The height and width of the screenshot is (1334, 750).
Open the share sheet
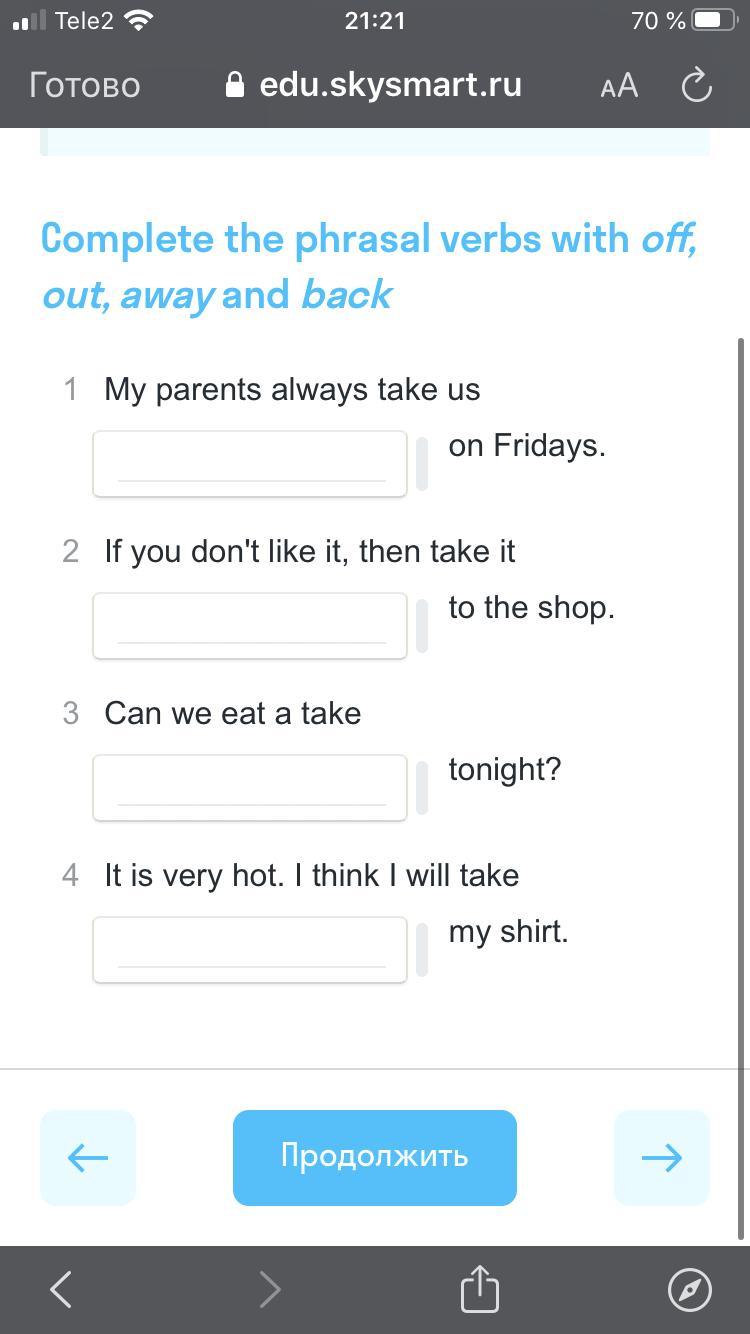[479, 1289]
